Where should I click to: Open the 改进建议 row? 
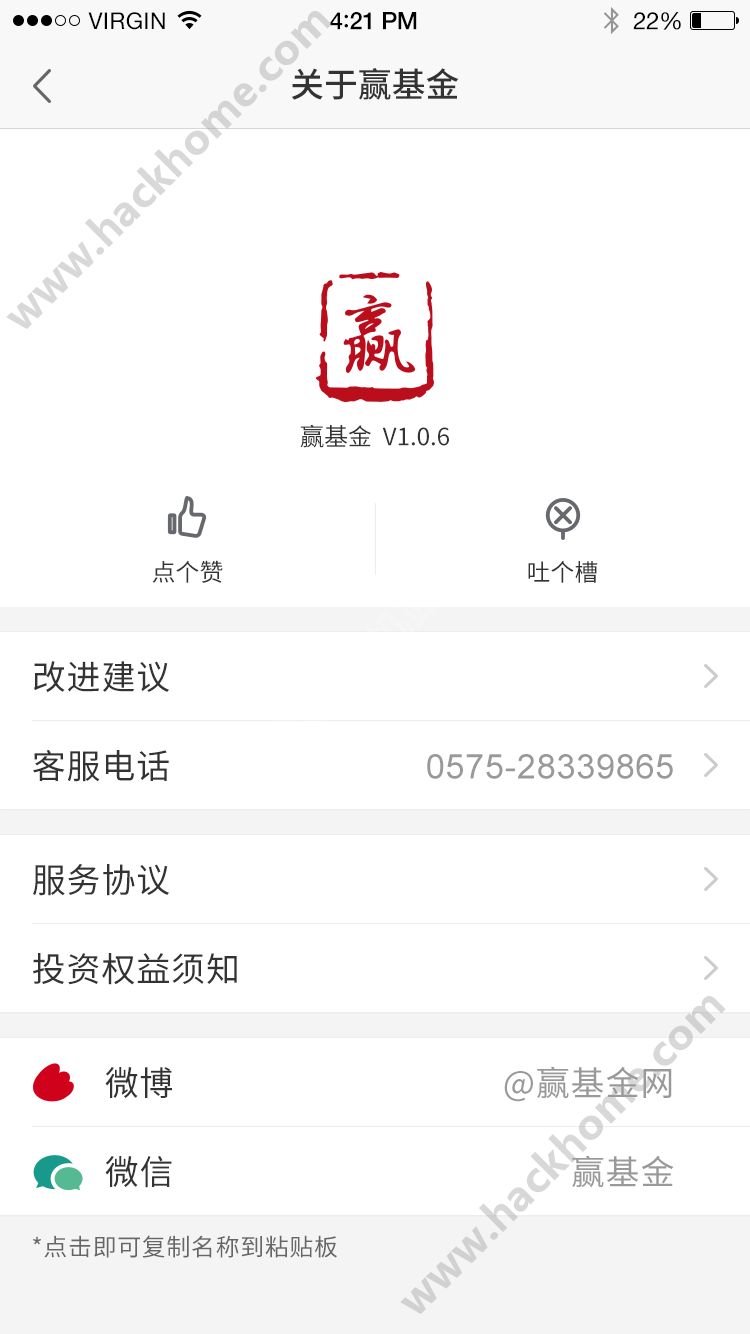pos(375,677)
